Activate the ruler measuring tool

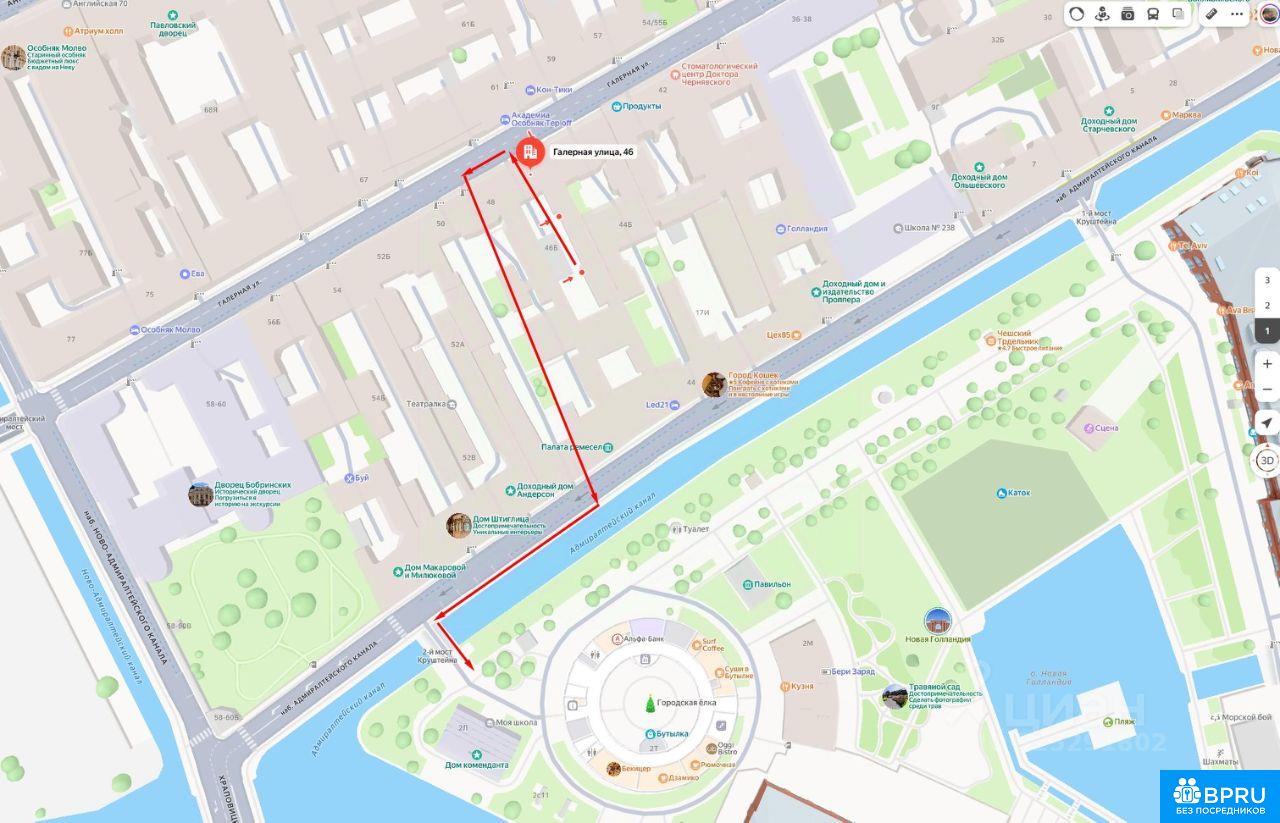(x=1211, y=14)
